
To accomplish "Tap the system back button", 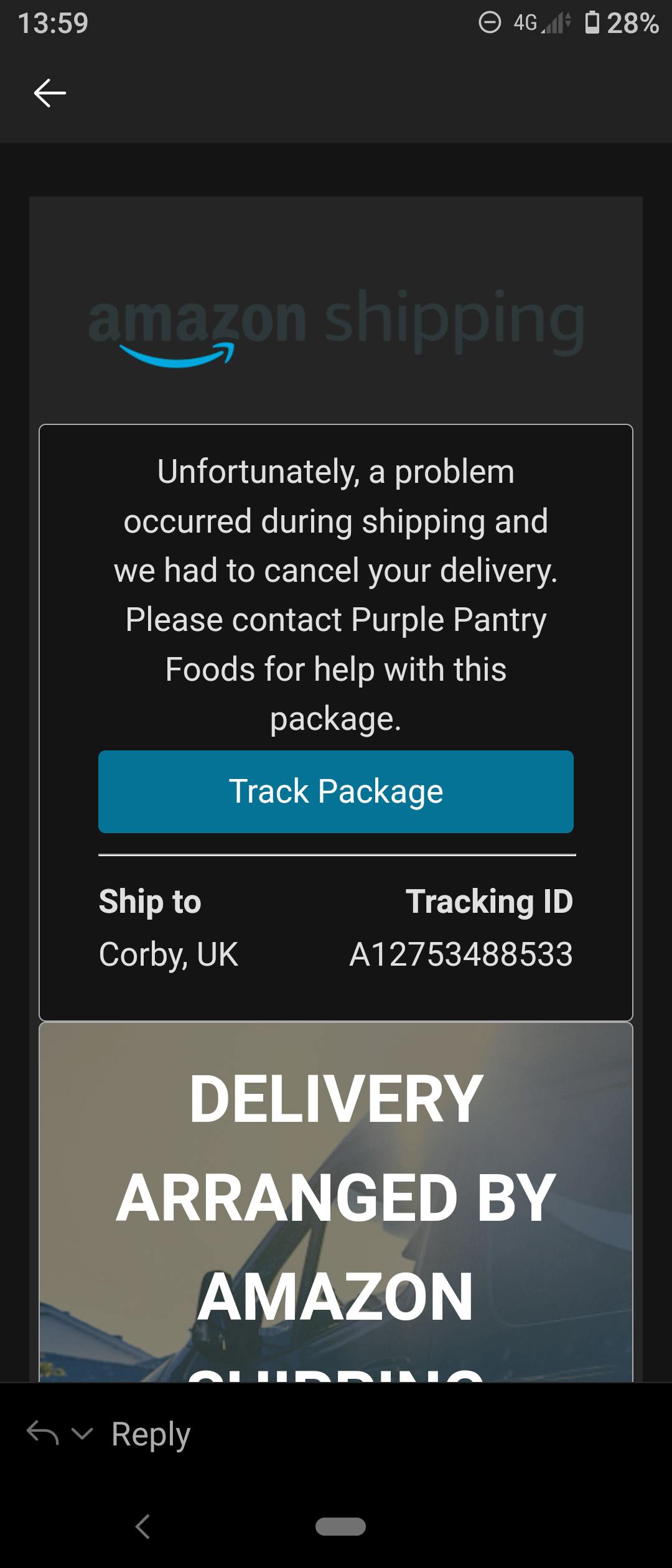I will (143, 1526).
